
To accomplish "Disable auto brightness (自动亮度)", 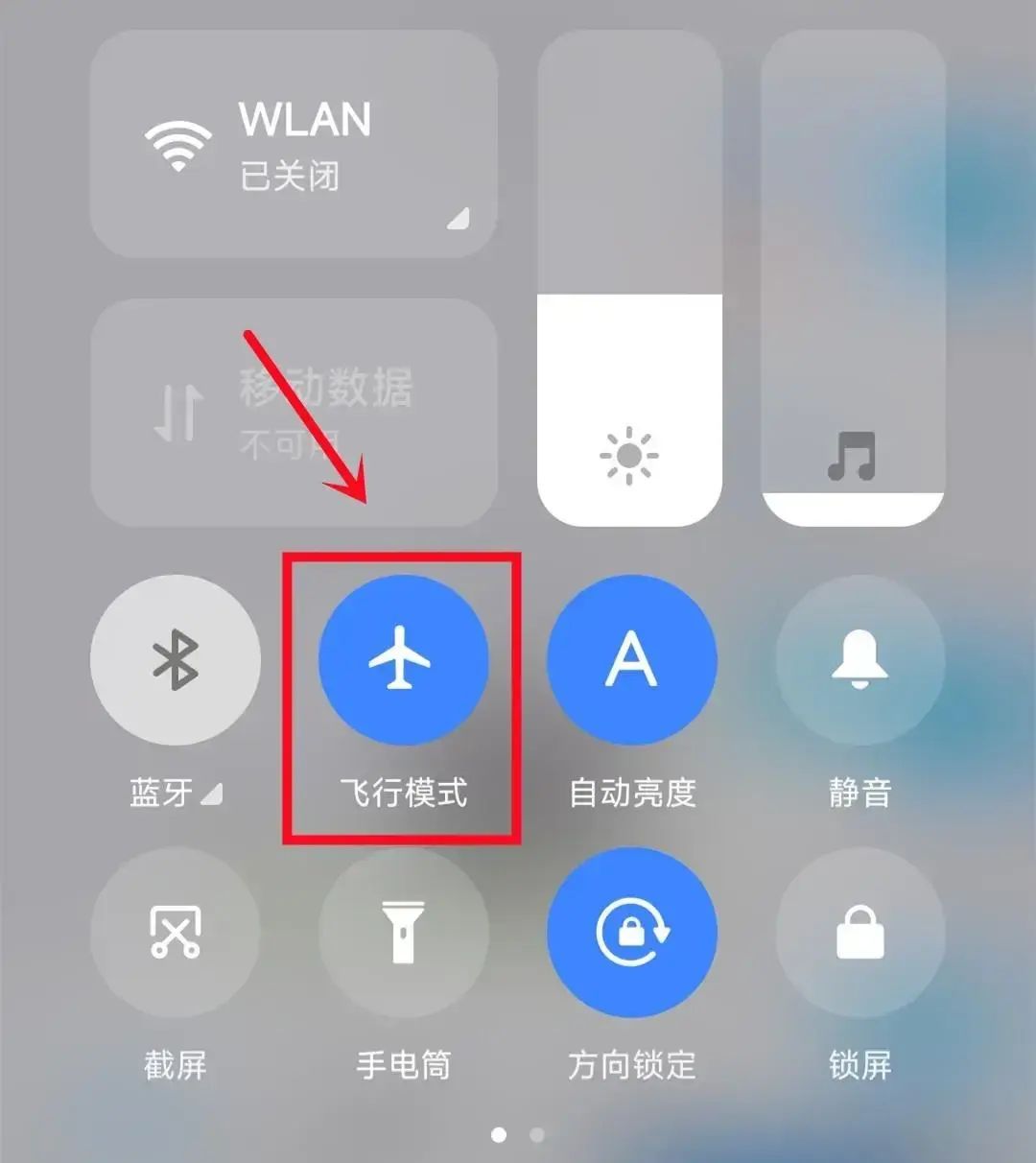I will pyautogui.click(x=631, y=660).
